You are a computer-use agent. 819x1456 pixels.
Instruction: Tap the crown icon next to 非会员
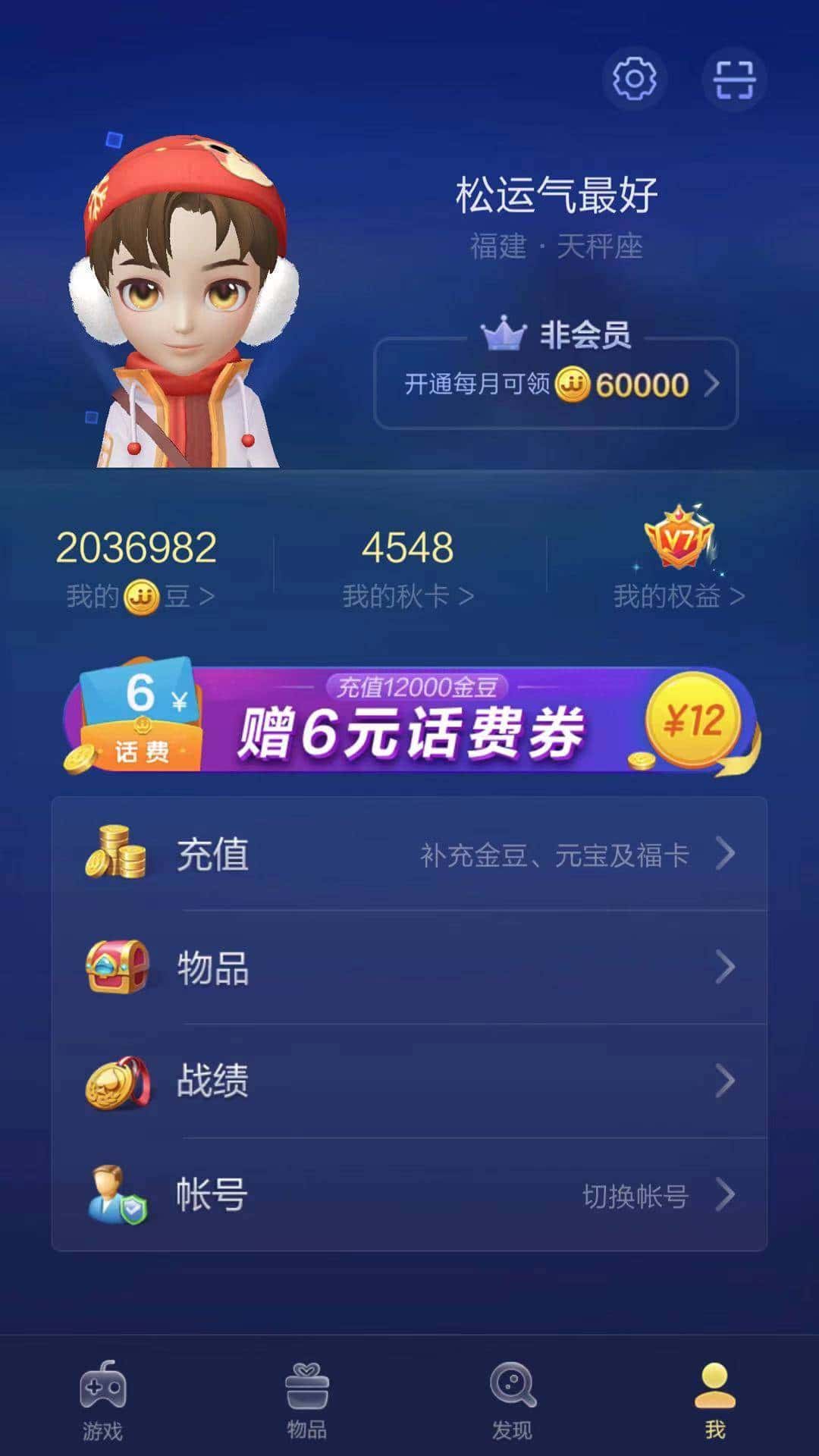pos(504,331)
